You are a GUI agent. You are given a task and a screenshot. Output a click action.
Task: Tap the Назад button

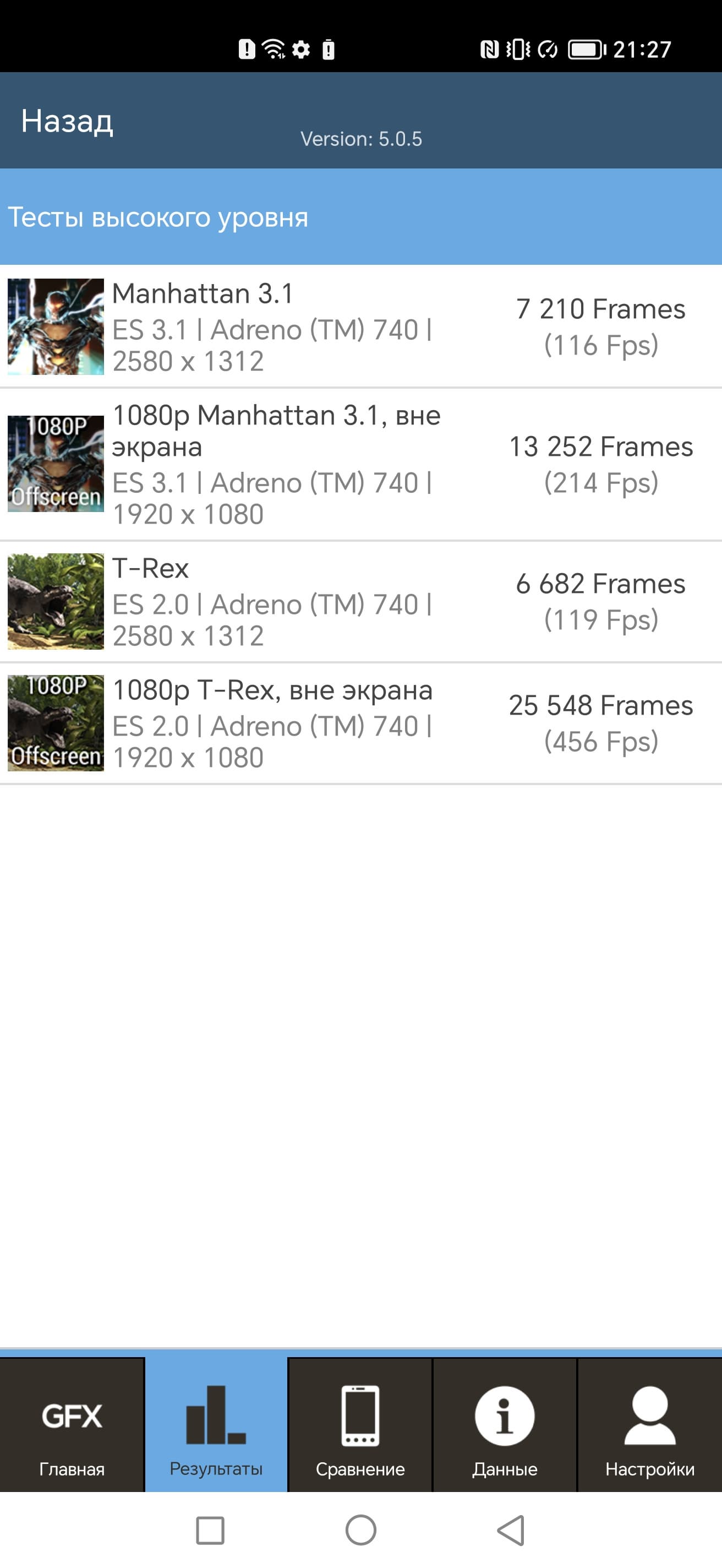point(67,121)
